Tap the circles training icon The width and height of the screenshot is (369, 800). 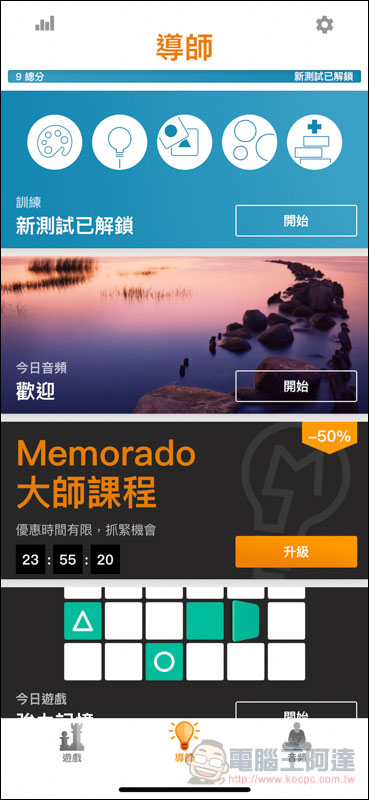pyautogui.click(x=250, y=142)
